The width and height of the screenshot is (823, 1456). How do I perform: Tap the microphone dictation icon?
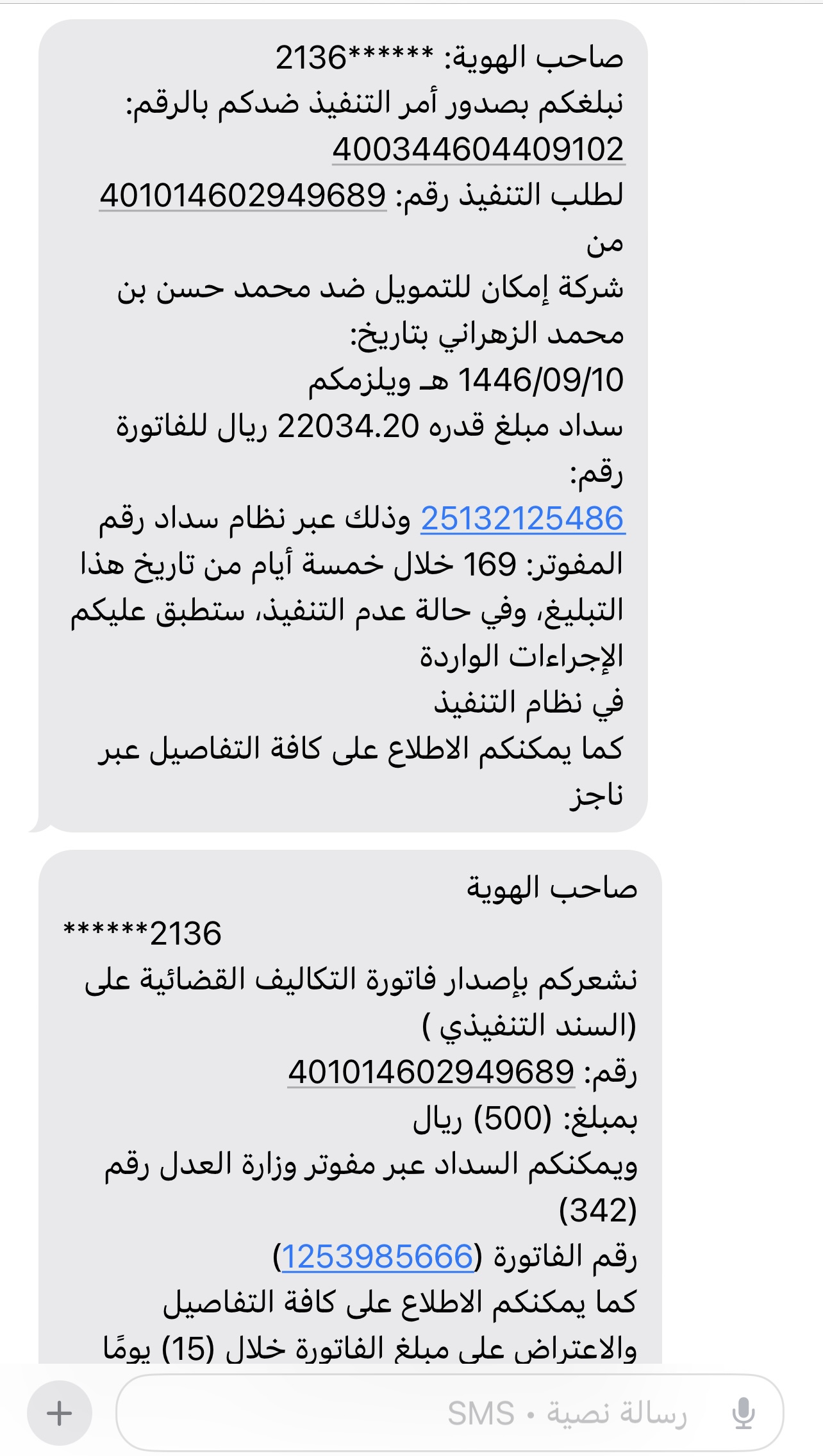point(743,1413)
